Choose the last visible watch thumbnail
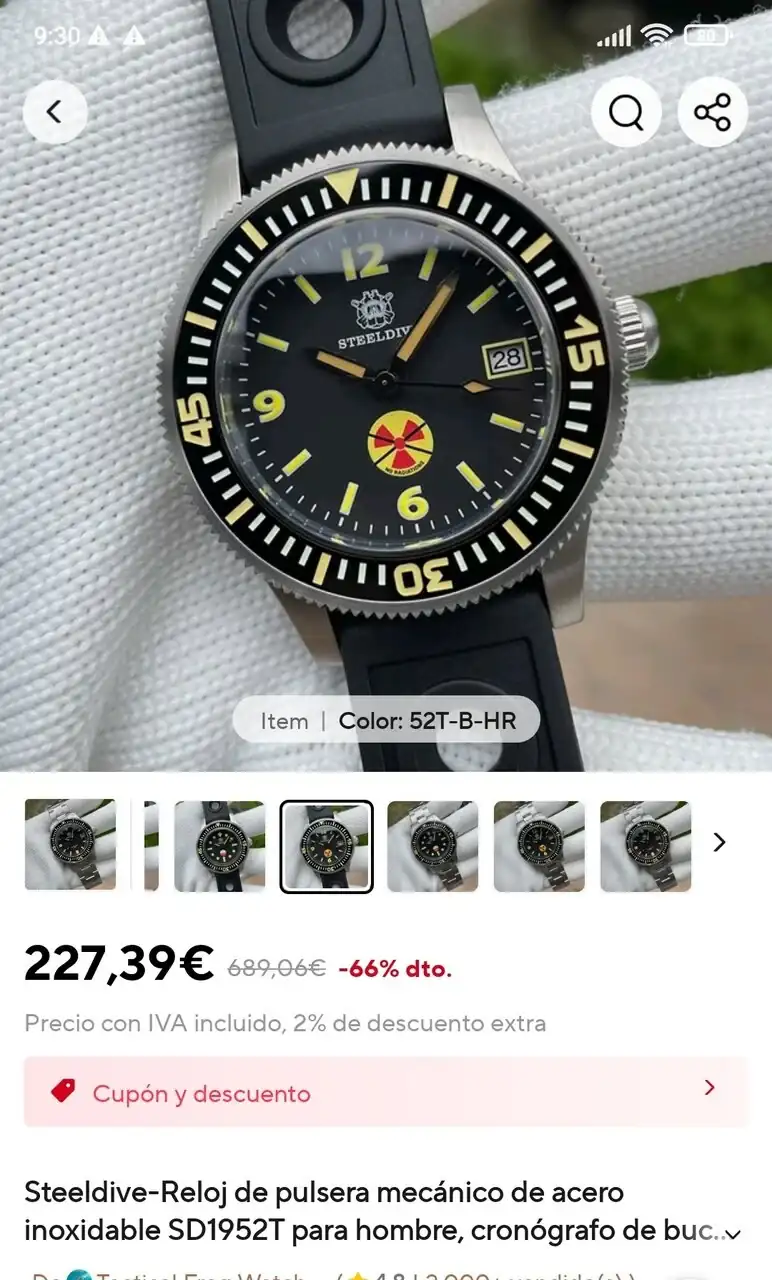Screen dimensions: 772x1280 645,846
